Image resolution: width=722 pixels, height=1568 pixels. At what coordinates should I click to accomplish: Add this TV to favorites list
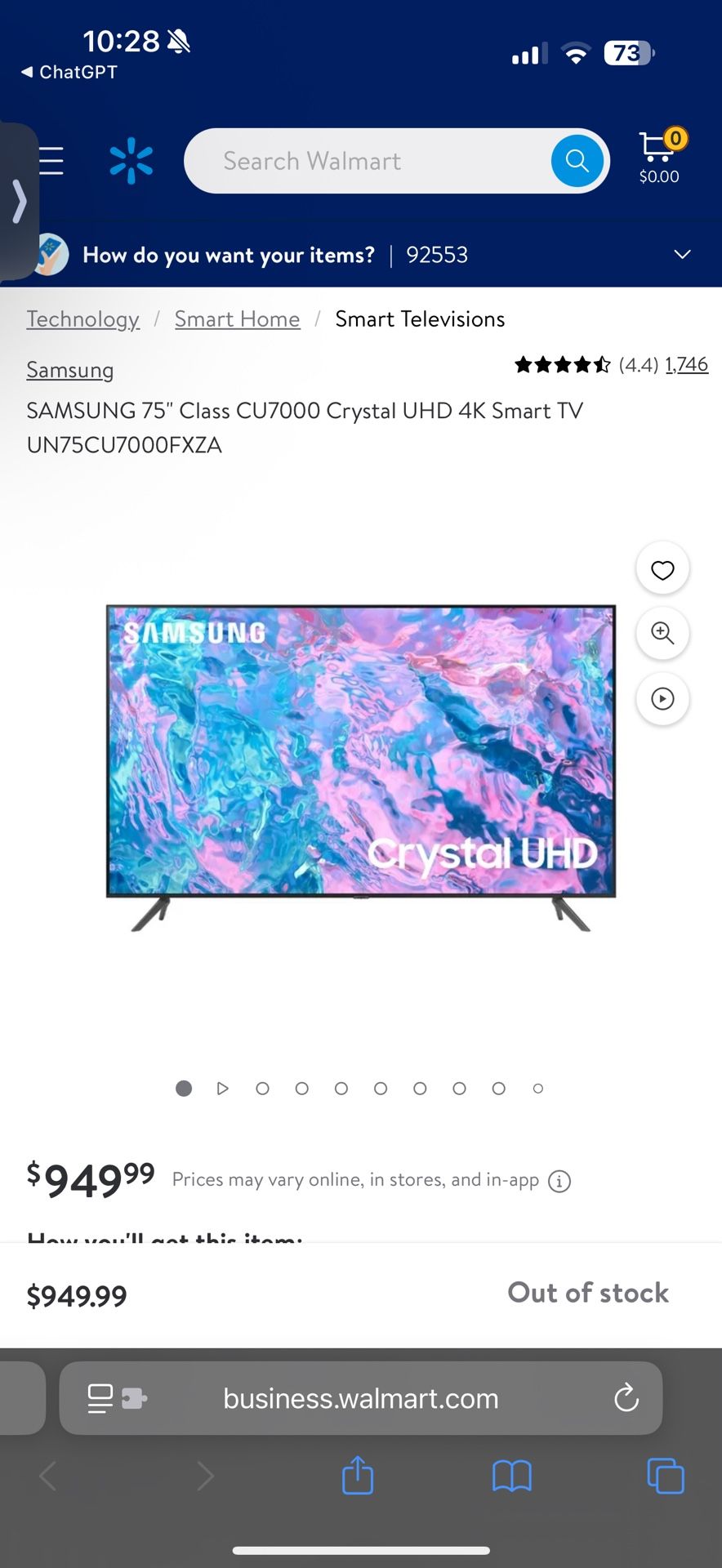pos(662,569)
